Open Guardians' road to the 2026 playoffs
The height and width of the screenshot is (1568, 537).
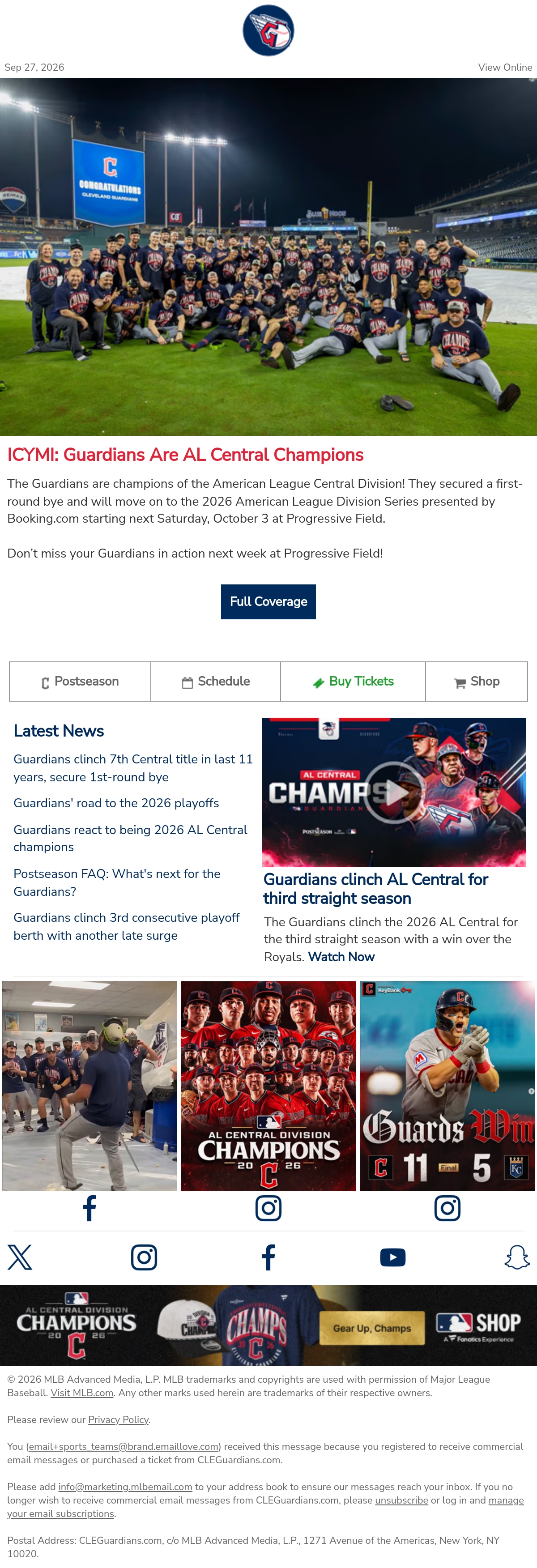pos(116,803)
